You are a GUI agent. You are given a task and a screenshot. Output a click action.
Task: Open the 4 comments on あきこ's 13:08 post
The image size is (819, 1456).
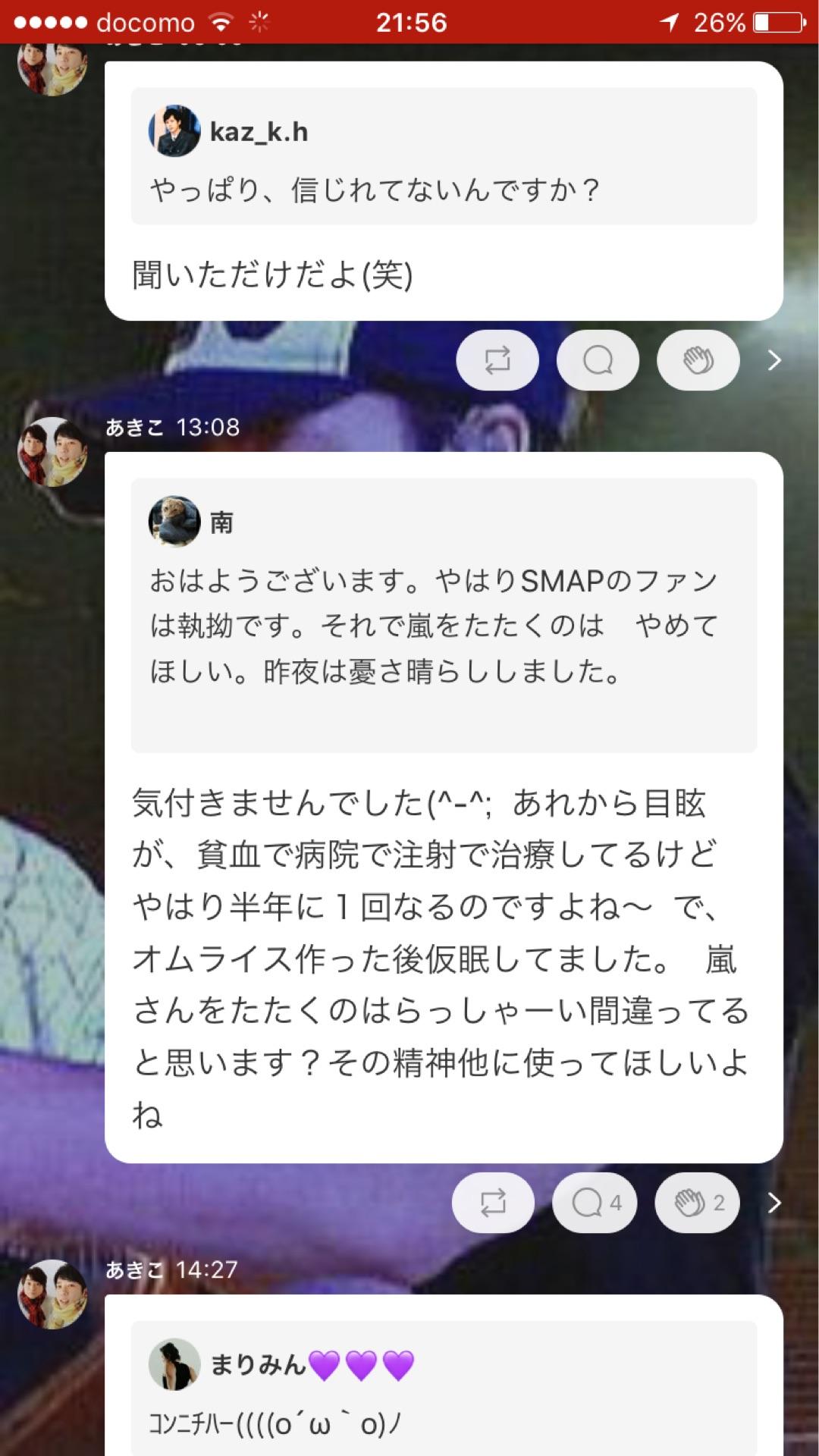595,1202
